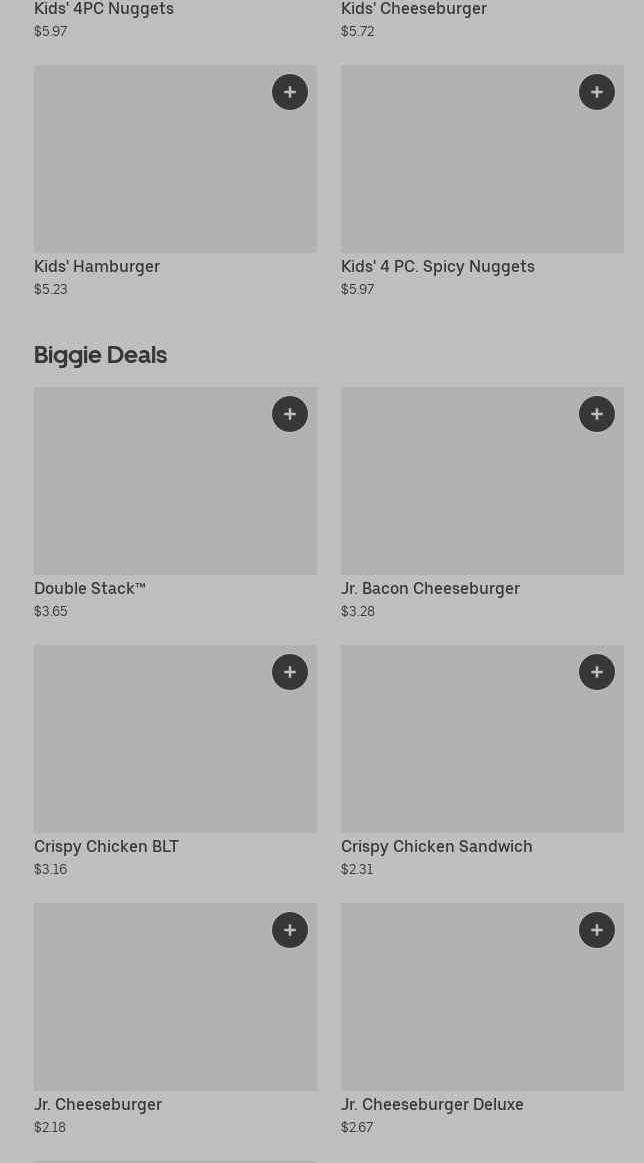Add Crispy Chicken BLT to cart

coord(290,672)
